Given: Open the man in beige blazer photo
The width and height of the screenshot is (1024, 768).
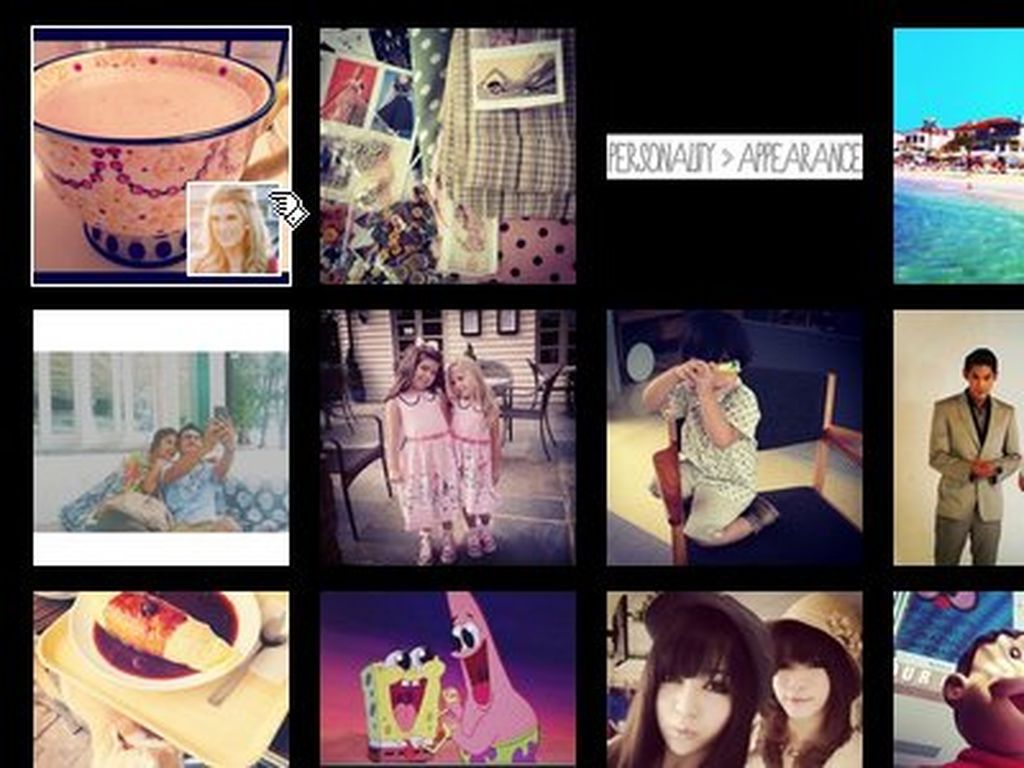Looking at the screenshot, I should 958,438.
